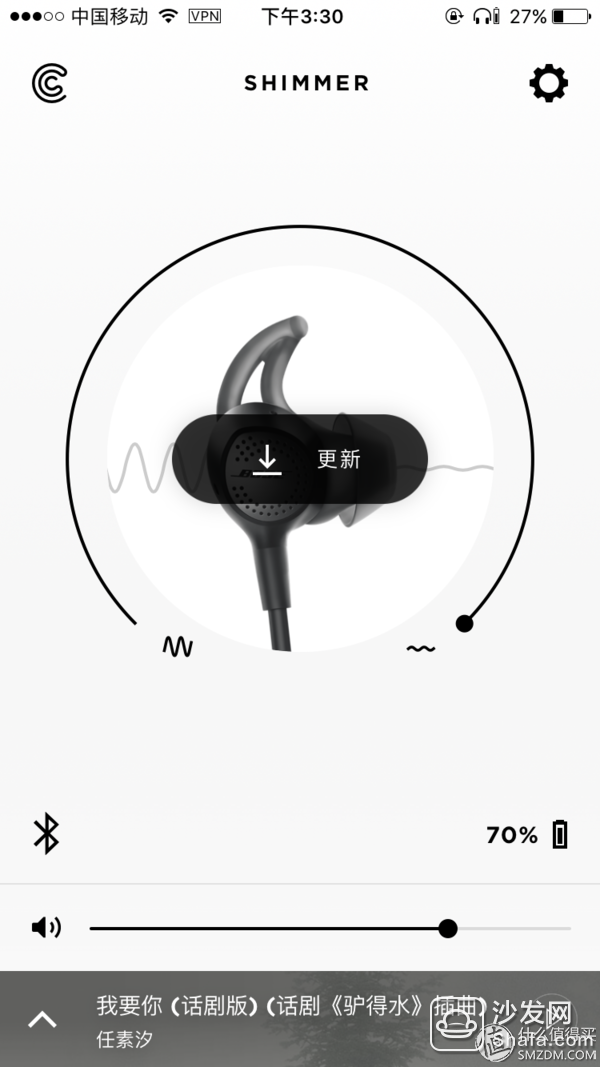Expand the now playing bar
600x1067 pixels.
42,1020
